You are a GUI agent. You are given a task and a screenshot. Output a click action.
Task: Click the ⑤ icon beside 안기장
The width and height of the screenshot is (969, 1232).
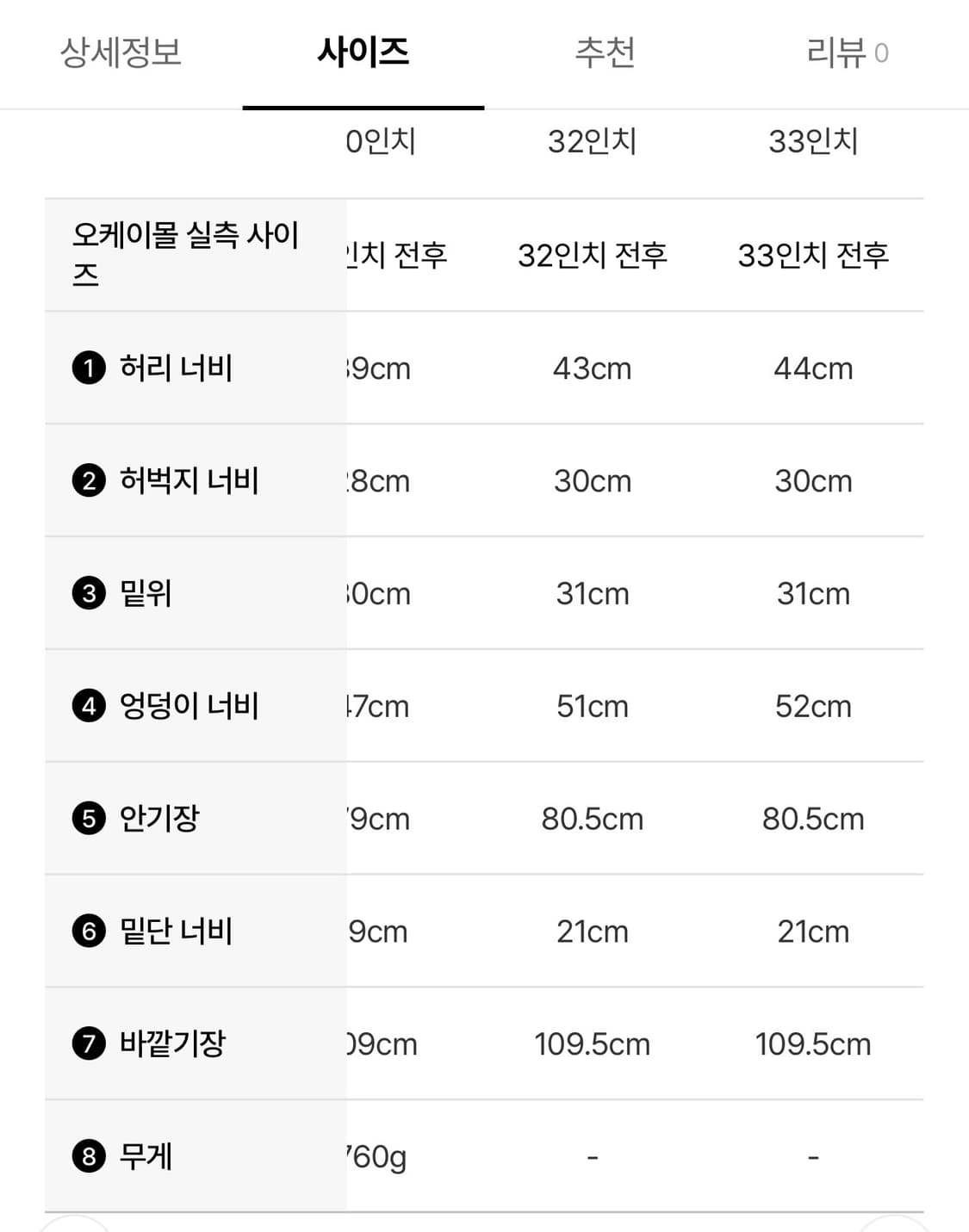coord(89,819)
